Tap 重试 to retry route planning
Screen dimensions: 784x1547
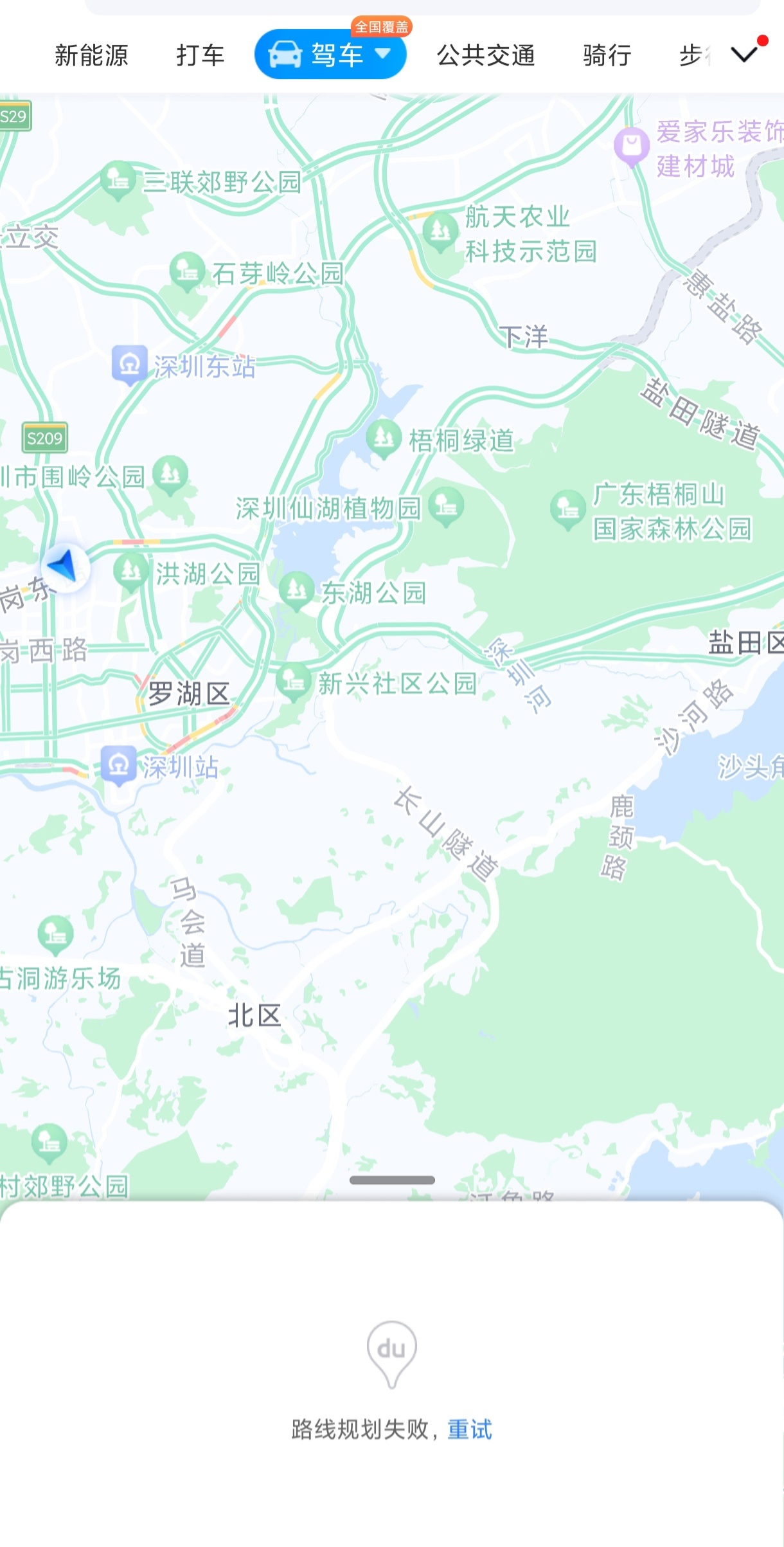pos(470,1429)
